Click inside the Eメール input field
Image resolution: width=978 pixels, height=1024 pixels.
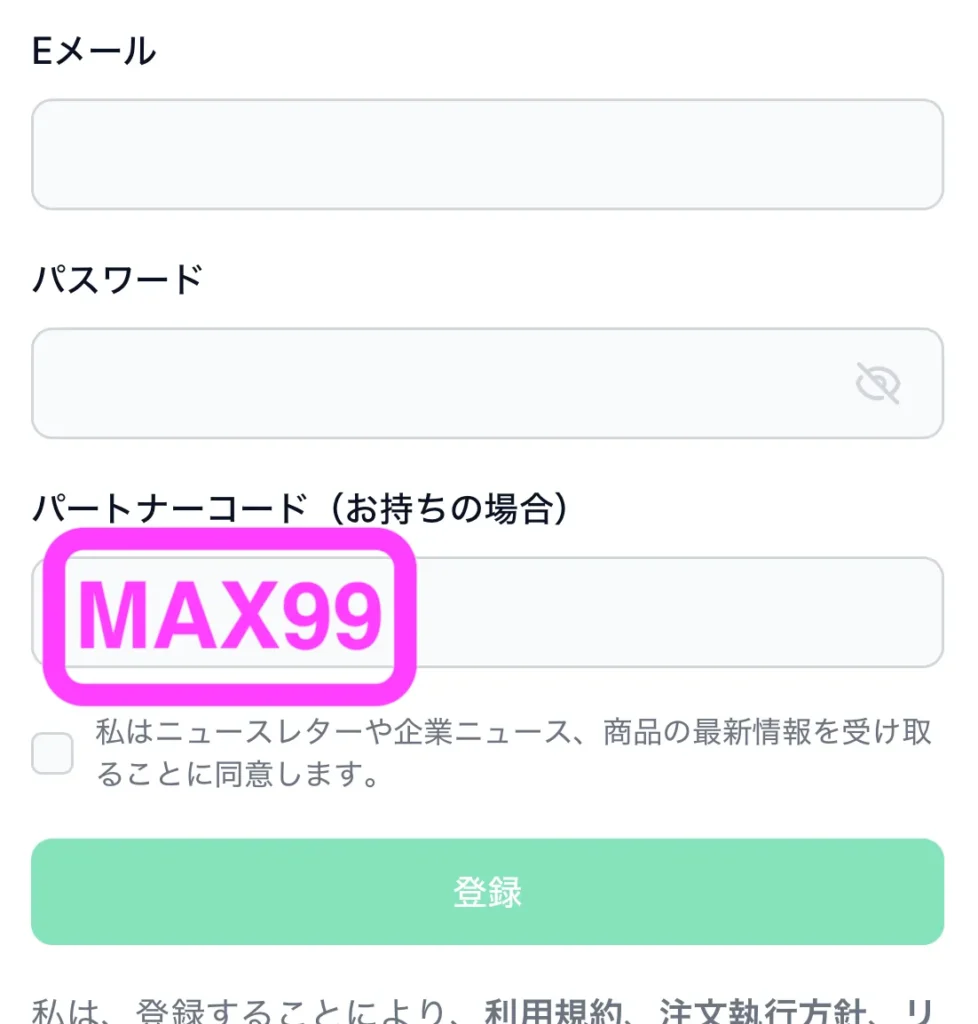pos(489,154)
